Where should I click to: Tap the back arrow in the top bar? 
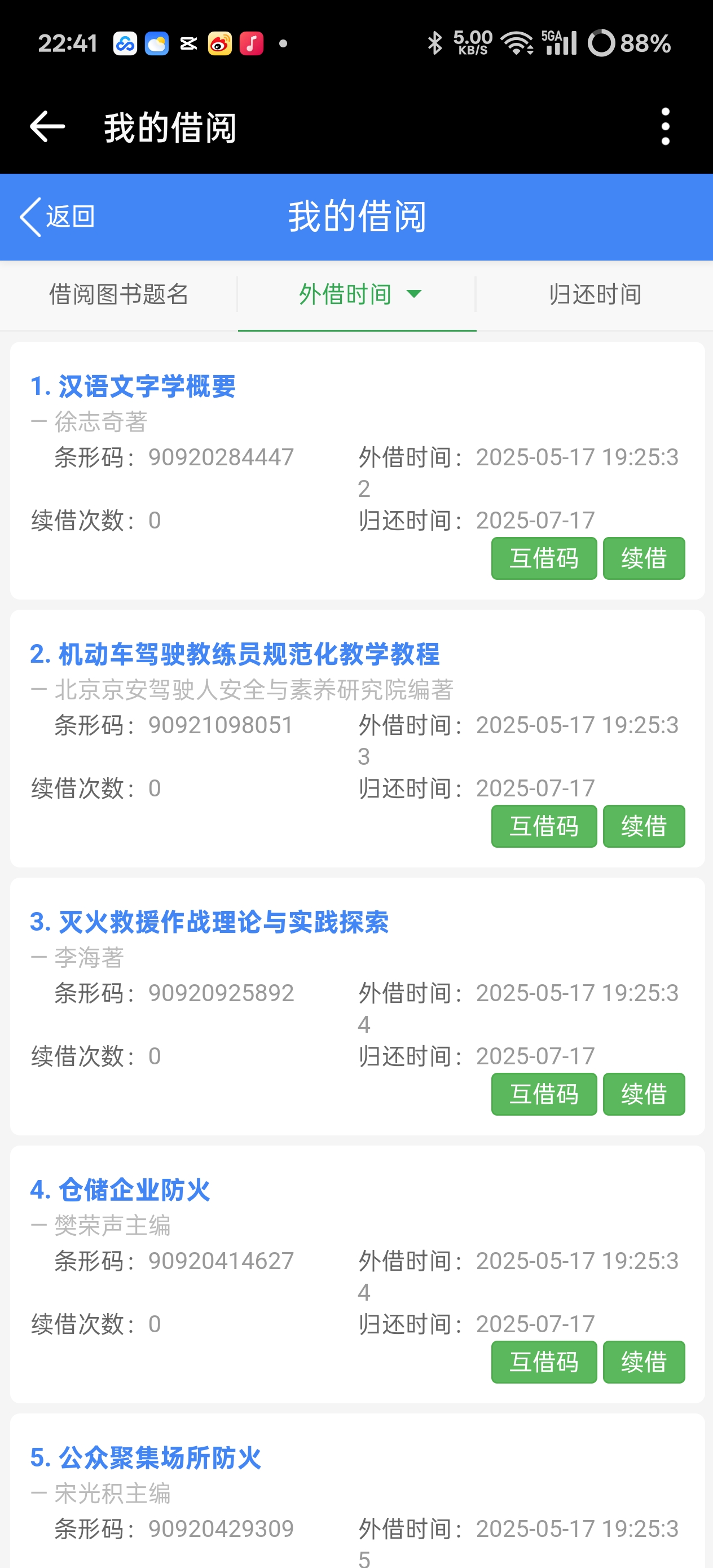[47, 126]
